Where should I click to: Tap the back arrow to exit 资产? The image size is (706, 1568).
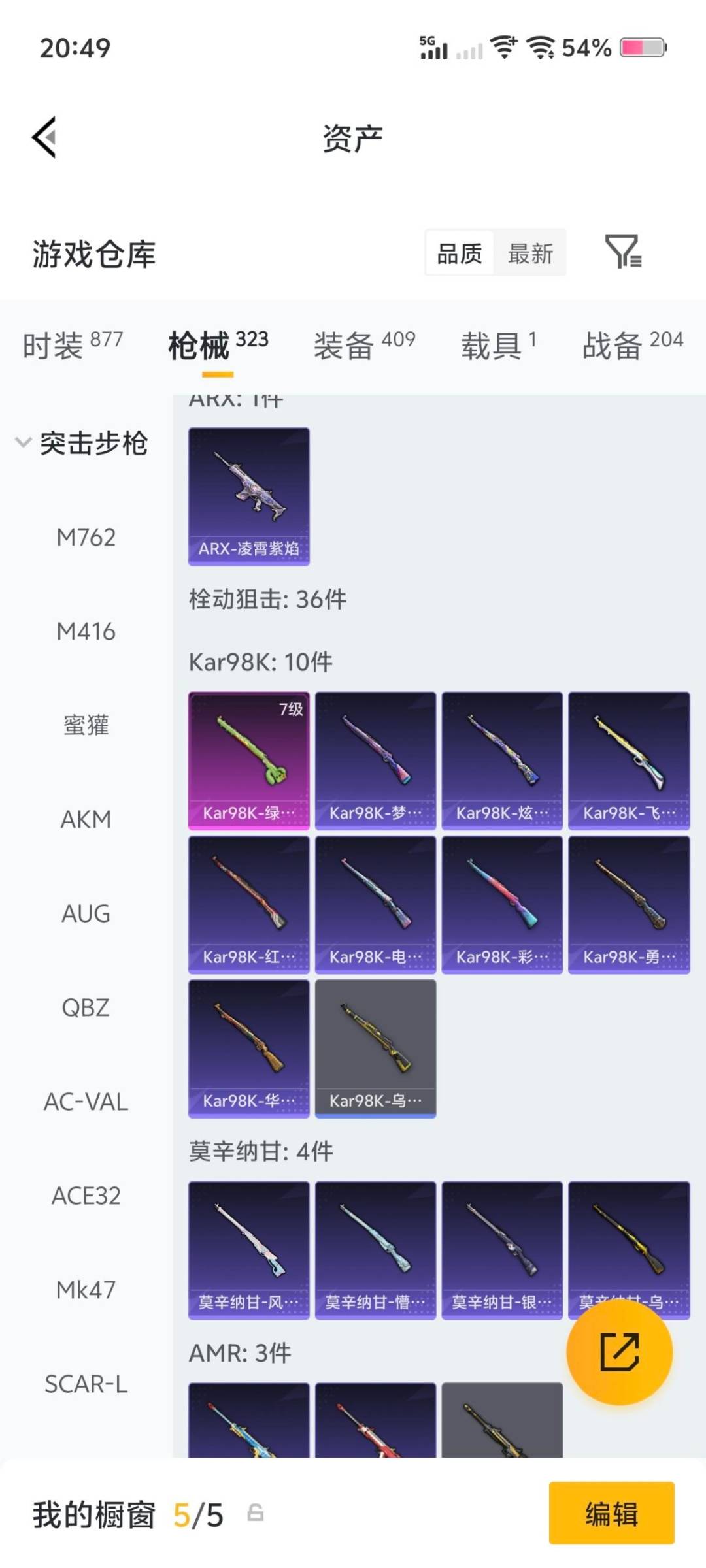[x=42, y=139]
